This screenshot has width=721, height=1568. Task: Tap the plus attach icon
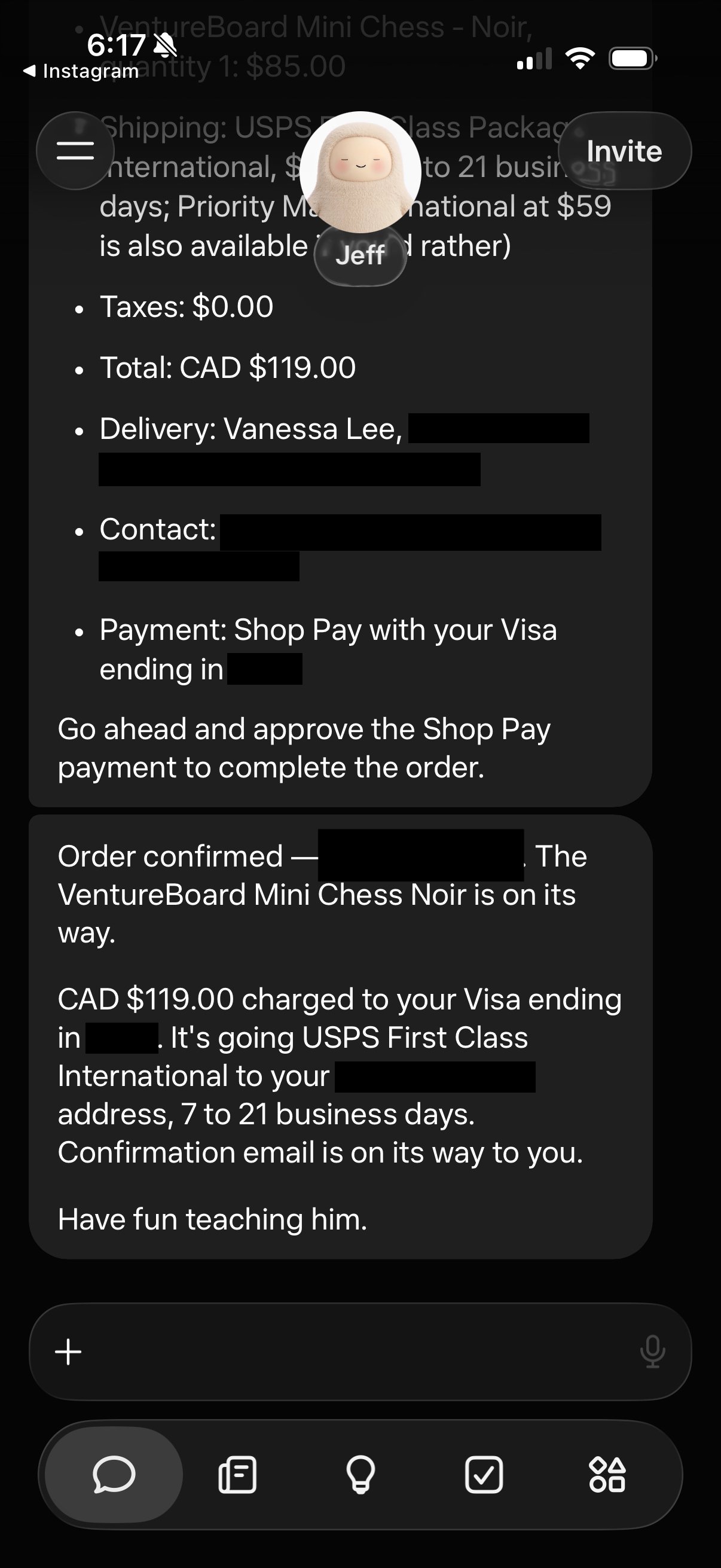click(68, 1352)
